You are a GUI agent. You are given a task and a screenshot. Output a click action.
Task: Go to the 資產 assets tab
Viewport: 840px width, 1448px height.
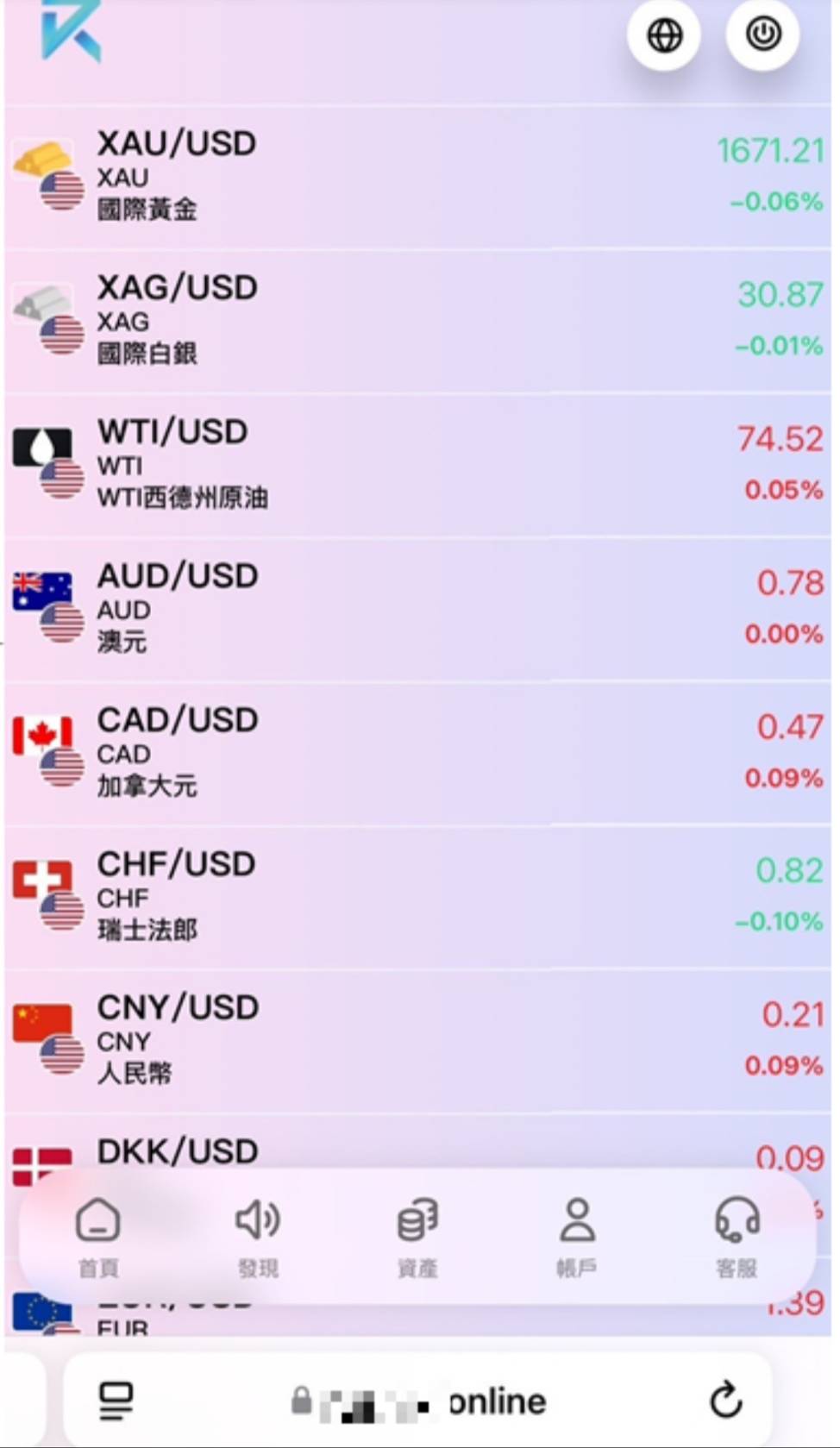click(x=417, y=1237)
